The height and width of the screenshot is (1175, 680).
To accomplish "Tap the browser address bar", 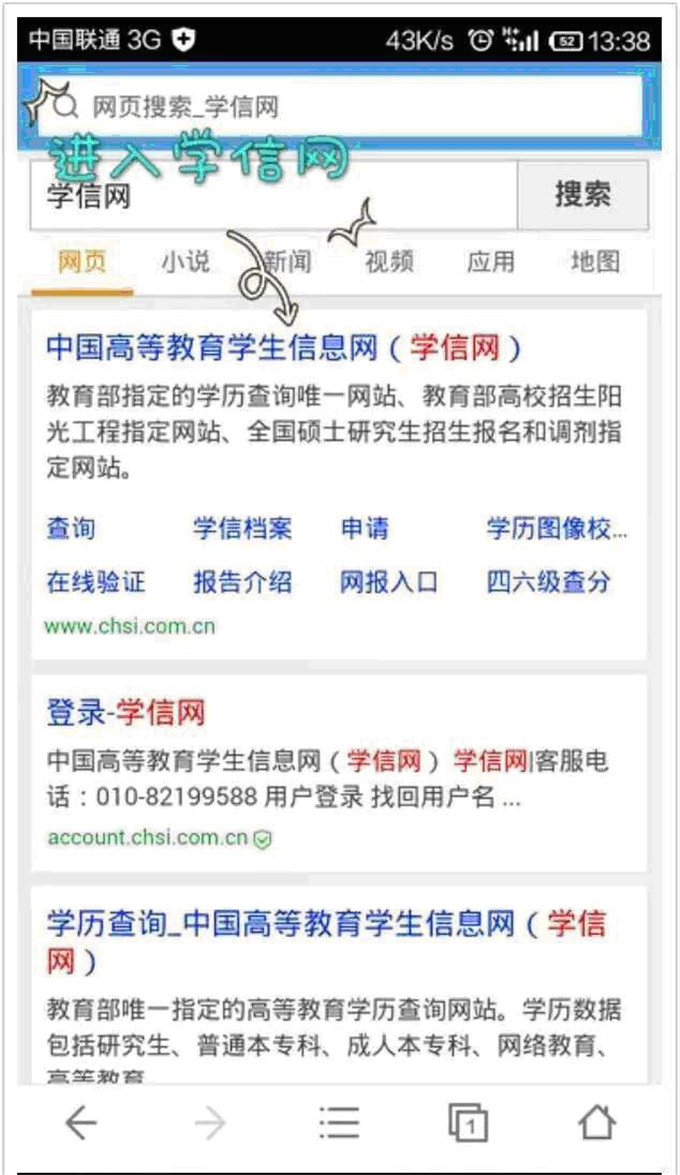I will point(340,106).
